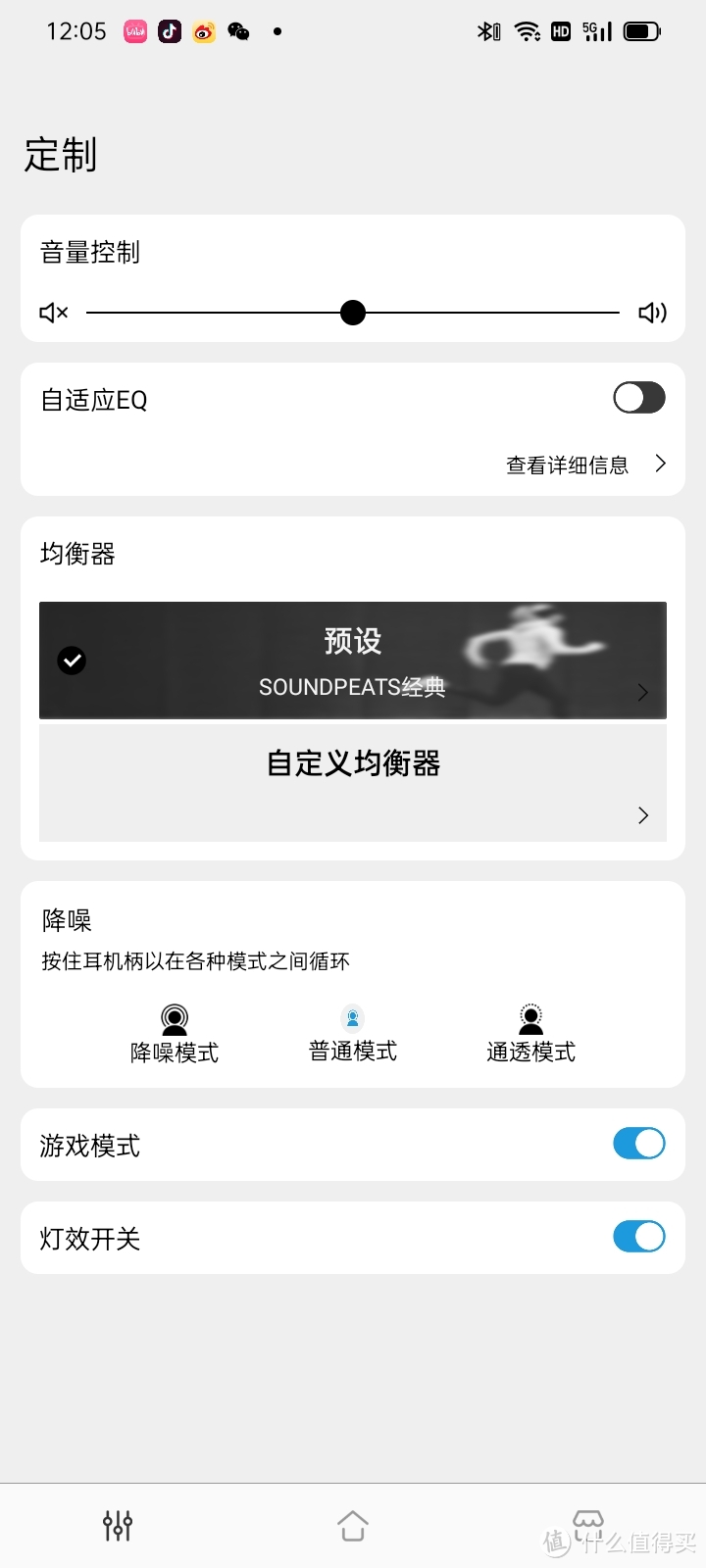This screenshot has width=706, height=1568.
Task: Tap the WeChat icon in the status bar
Action: click(x=238, y=30)
